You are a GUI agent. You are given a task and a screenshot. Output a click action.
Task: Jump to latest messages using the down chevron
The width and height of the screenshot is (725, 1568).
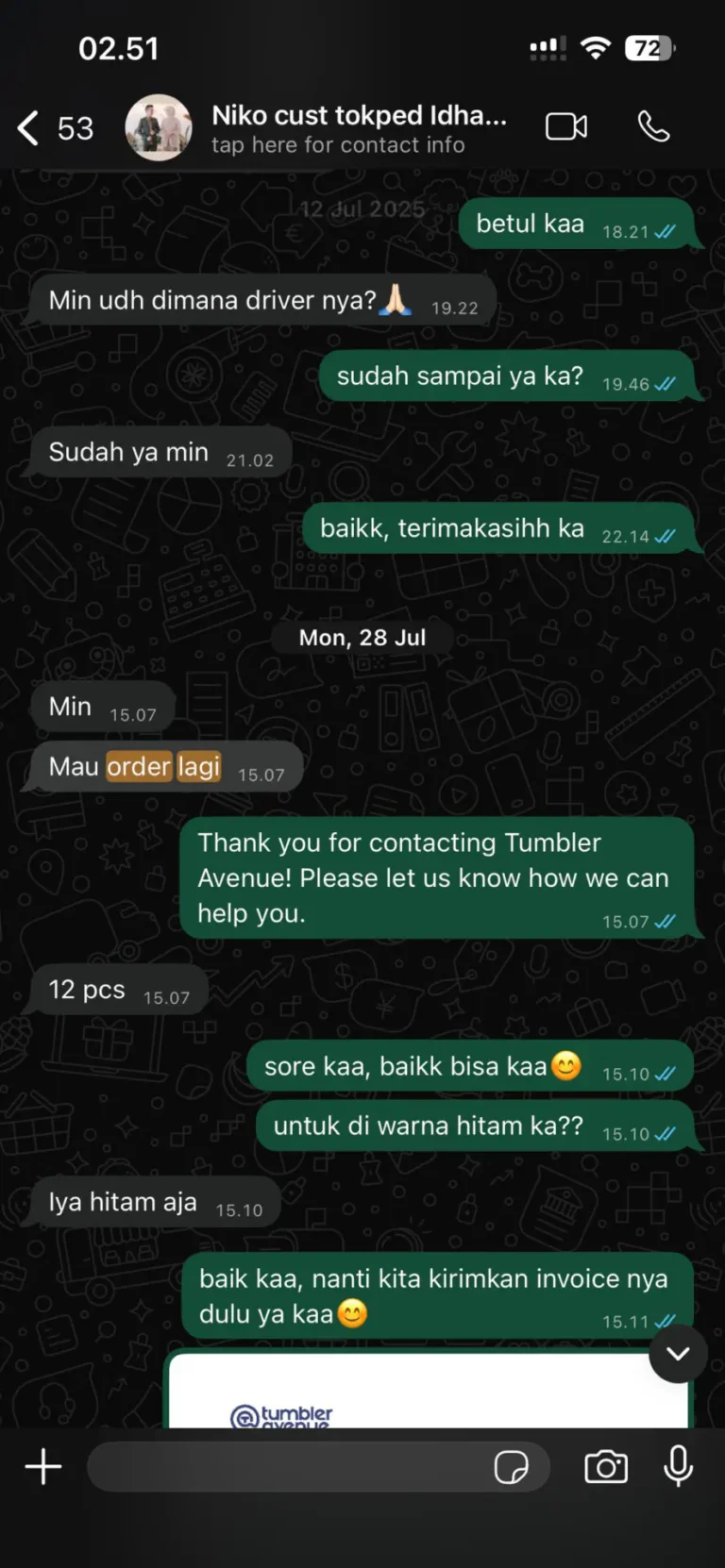pos(678,1353)
